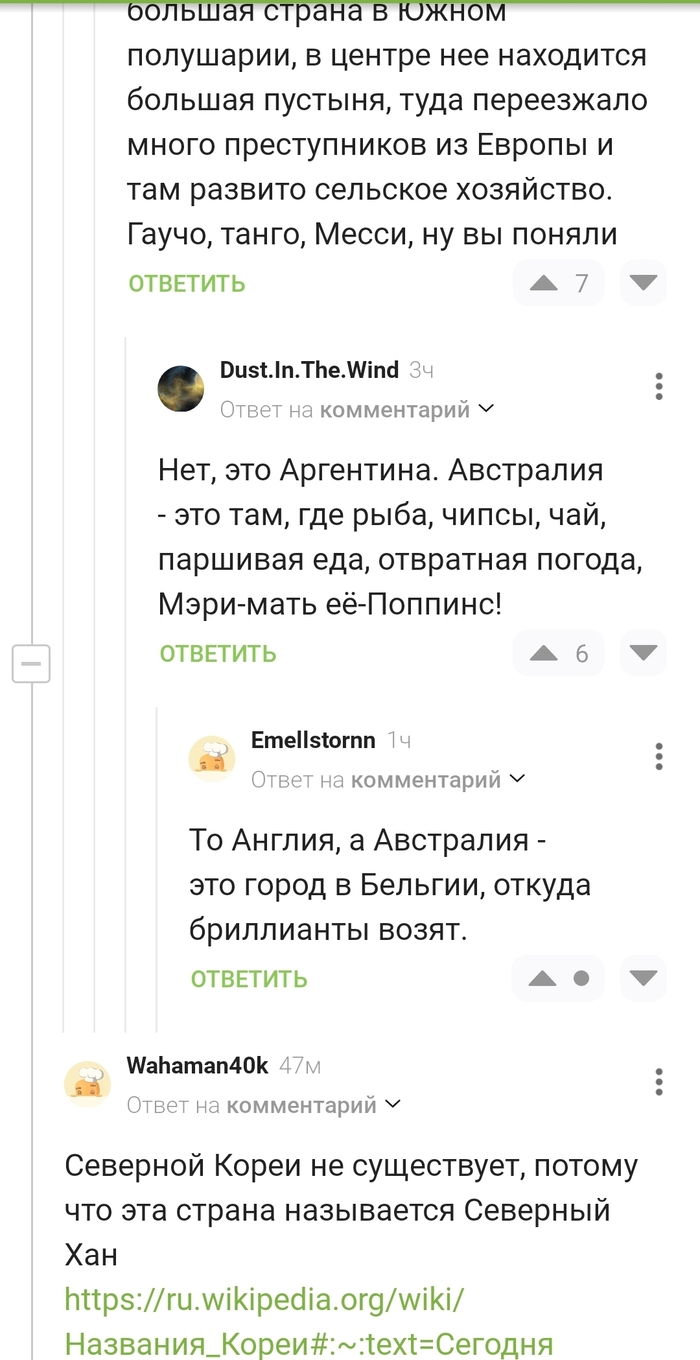Screen dimensions: 700x1360
Task: Open Wahaman40k's profile
Action: pyautogui.click(x=197, y=1066)
